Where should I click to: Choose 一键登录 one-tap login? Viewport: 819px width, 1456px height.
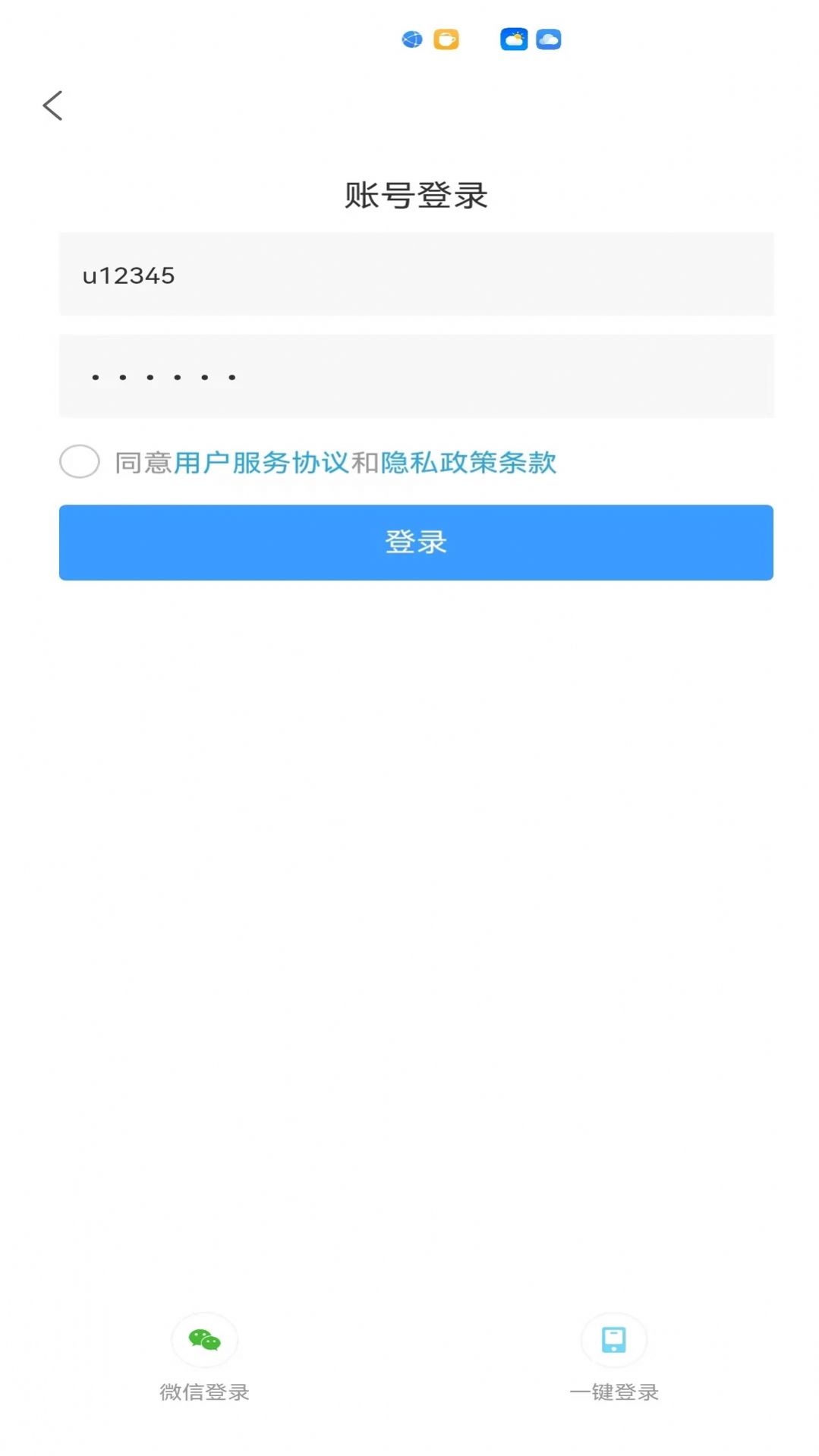pos(613,1341)
